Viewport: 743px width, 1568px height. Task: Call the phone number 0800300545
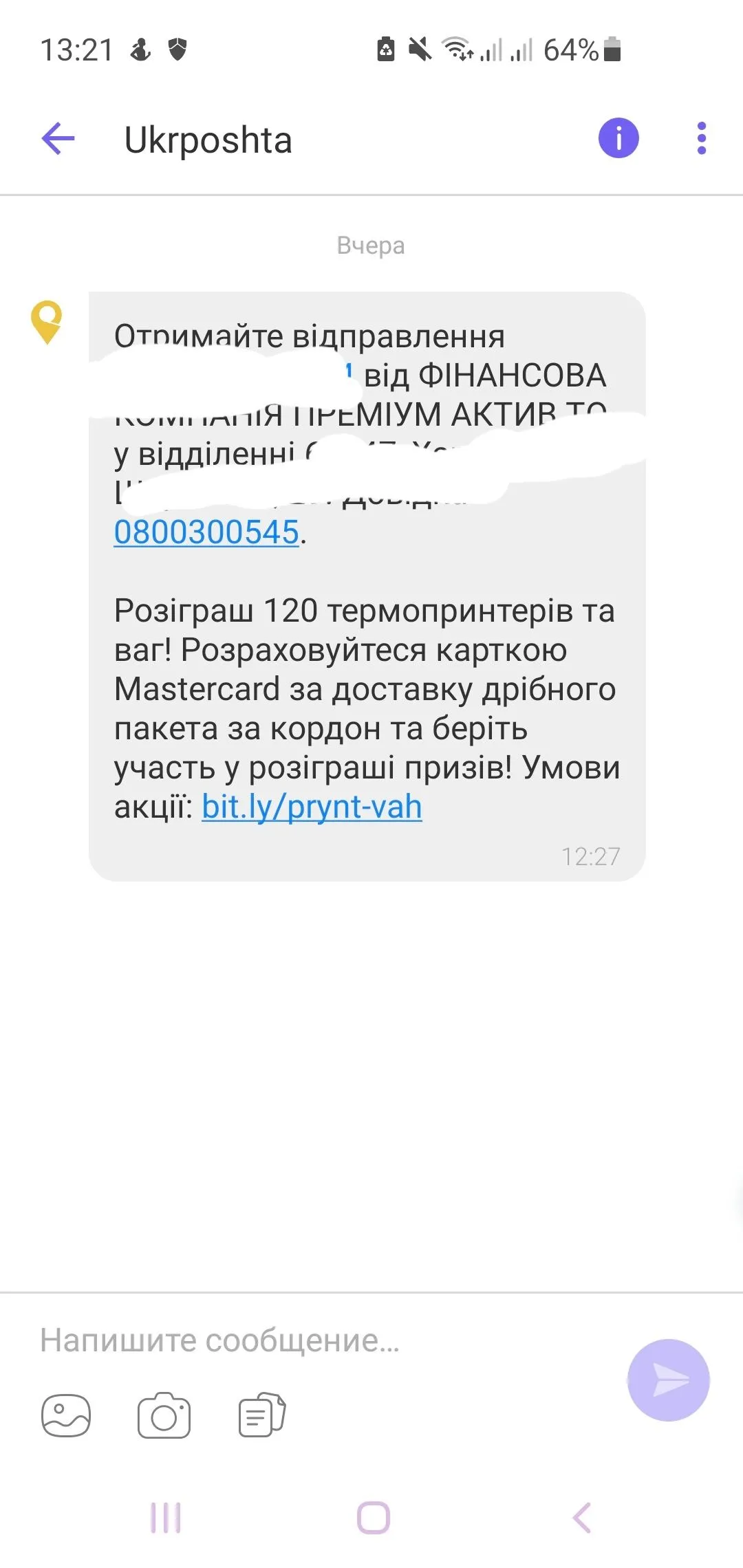206,532
